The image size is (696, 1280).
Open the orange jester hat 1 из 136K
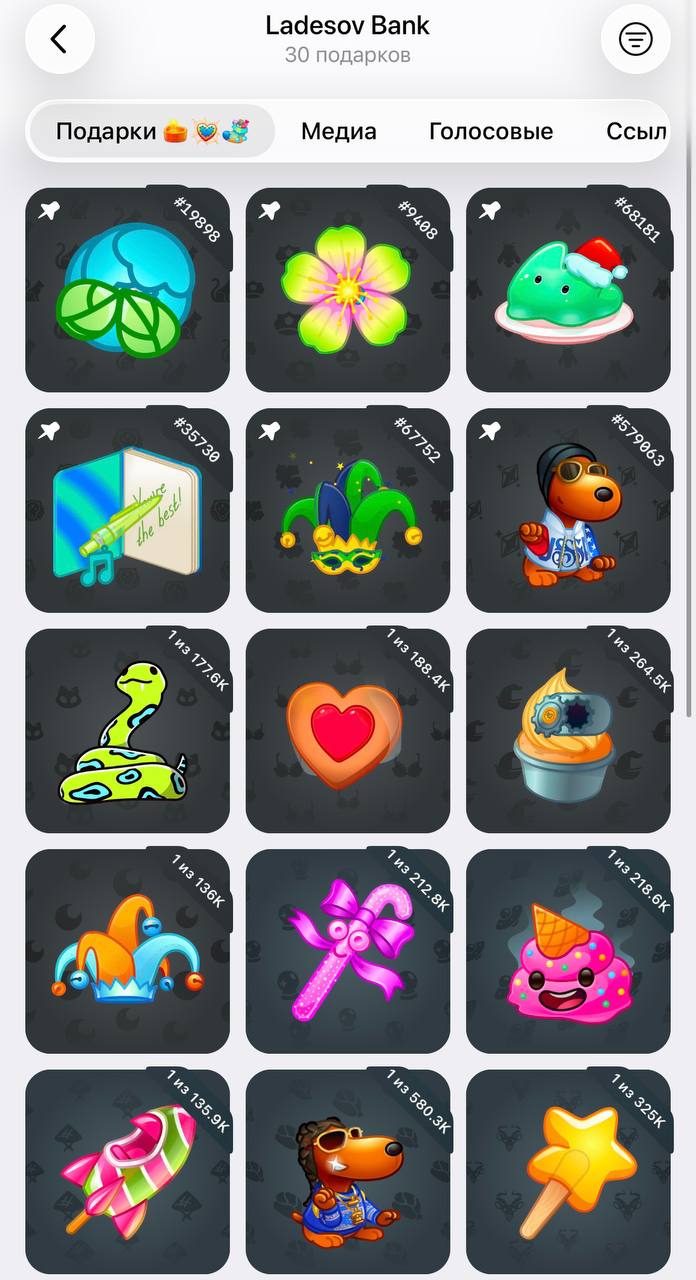click(127, 951)
